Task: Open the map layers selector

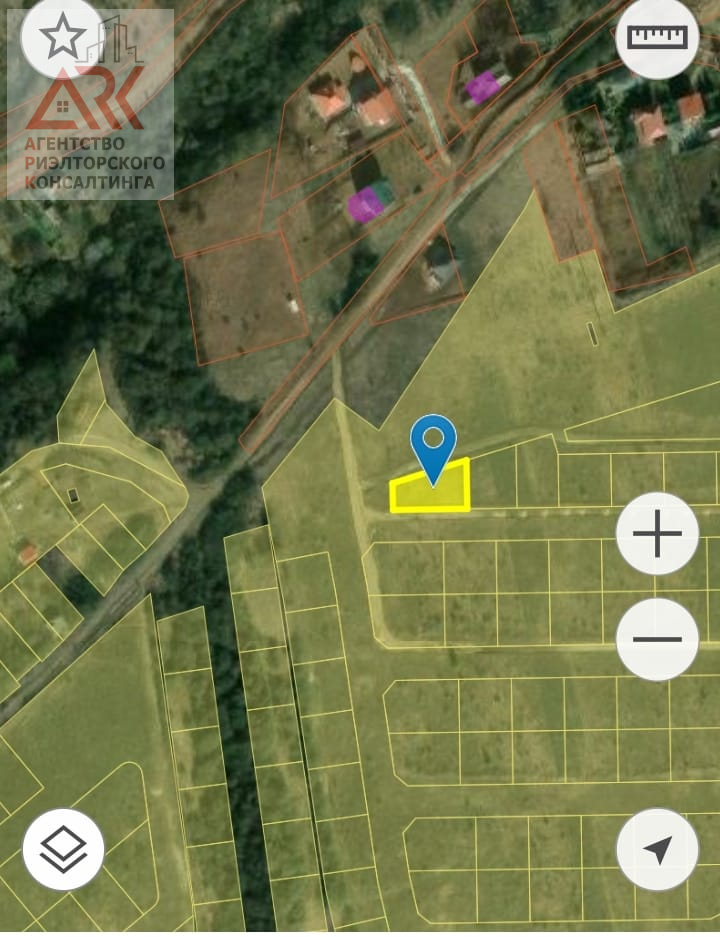Action: [x=63, y=849]
